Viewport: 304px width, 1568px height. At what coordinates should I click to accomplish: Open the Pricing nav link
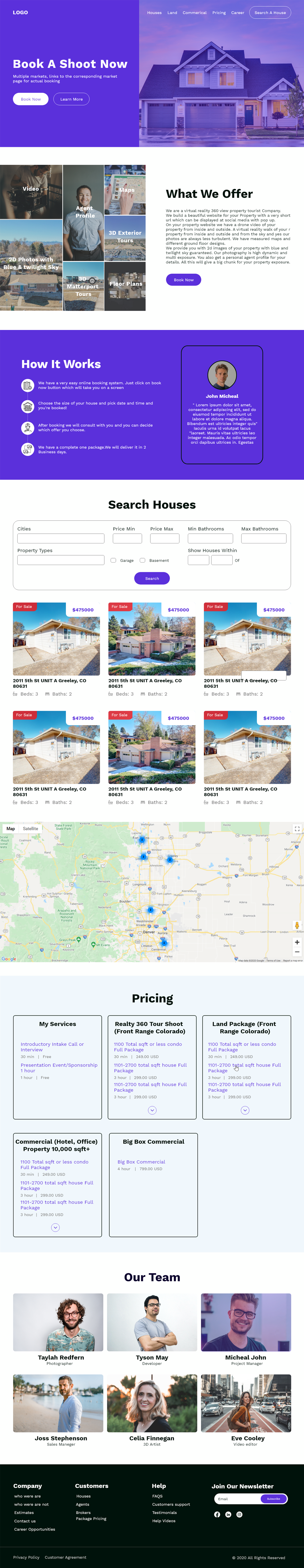click(219, 13)
